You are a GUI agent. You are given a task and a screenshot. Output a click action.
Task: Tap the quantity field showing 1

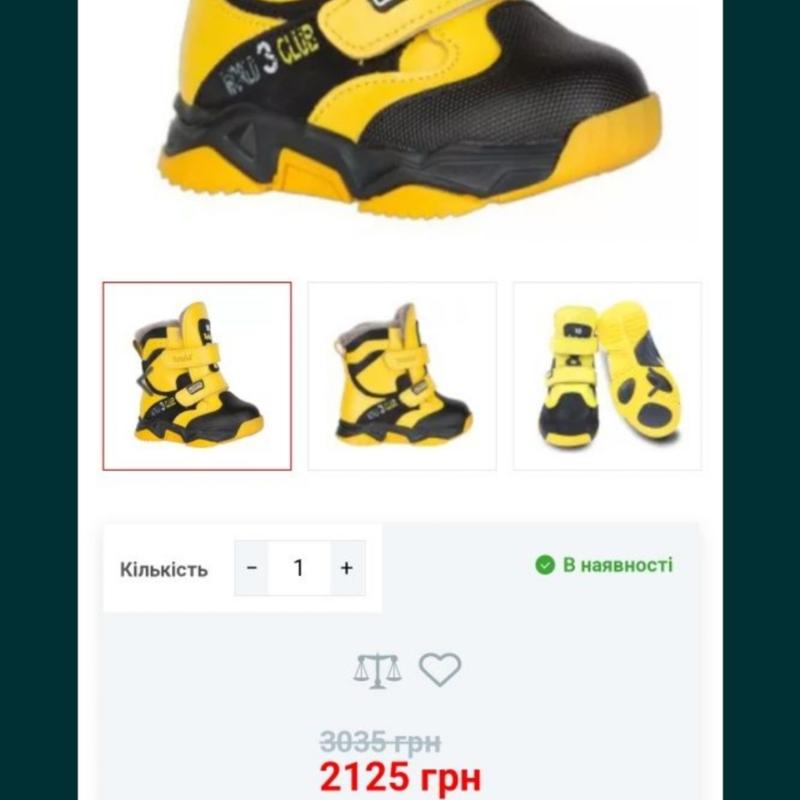point(298,568)
